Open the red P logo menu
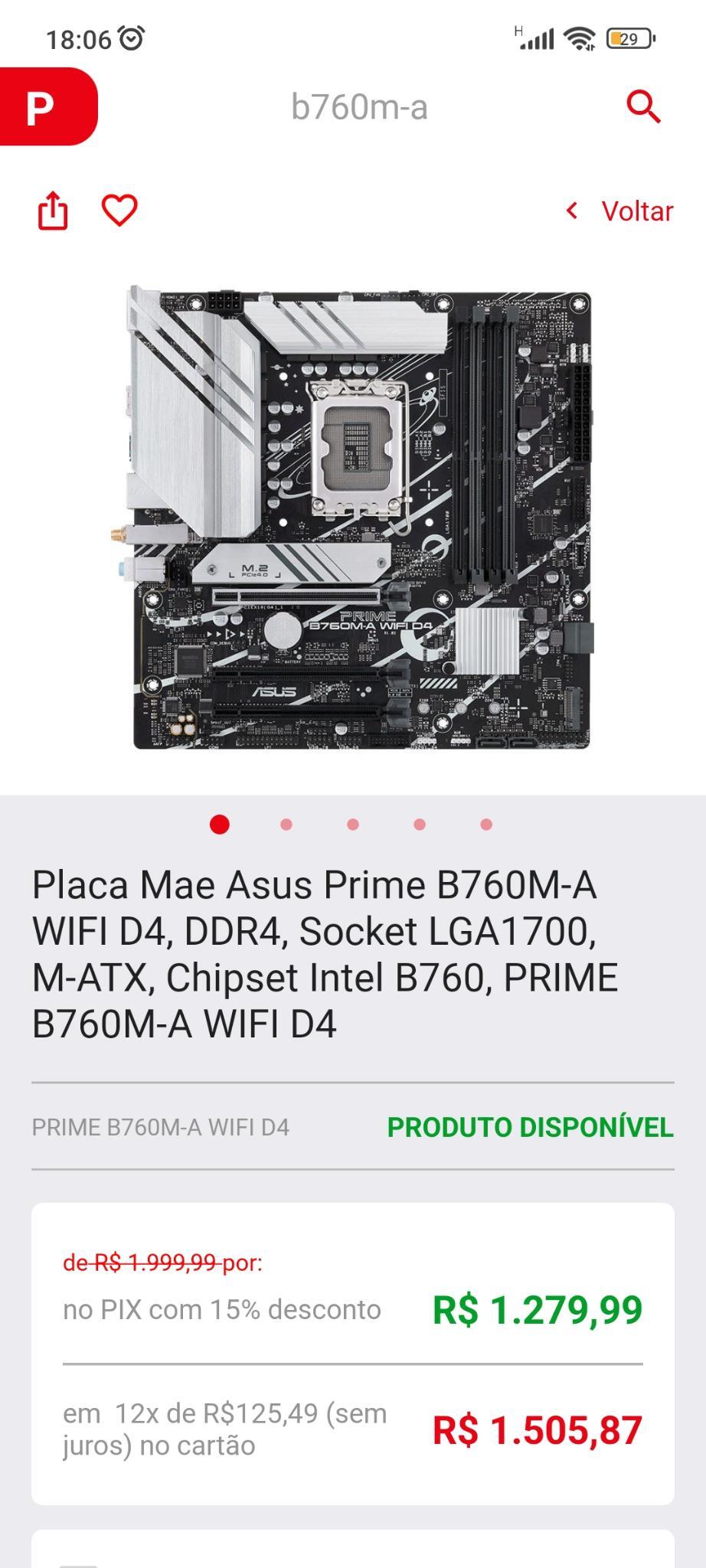 (47, 106)
